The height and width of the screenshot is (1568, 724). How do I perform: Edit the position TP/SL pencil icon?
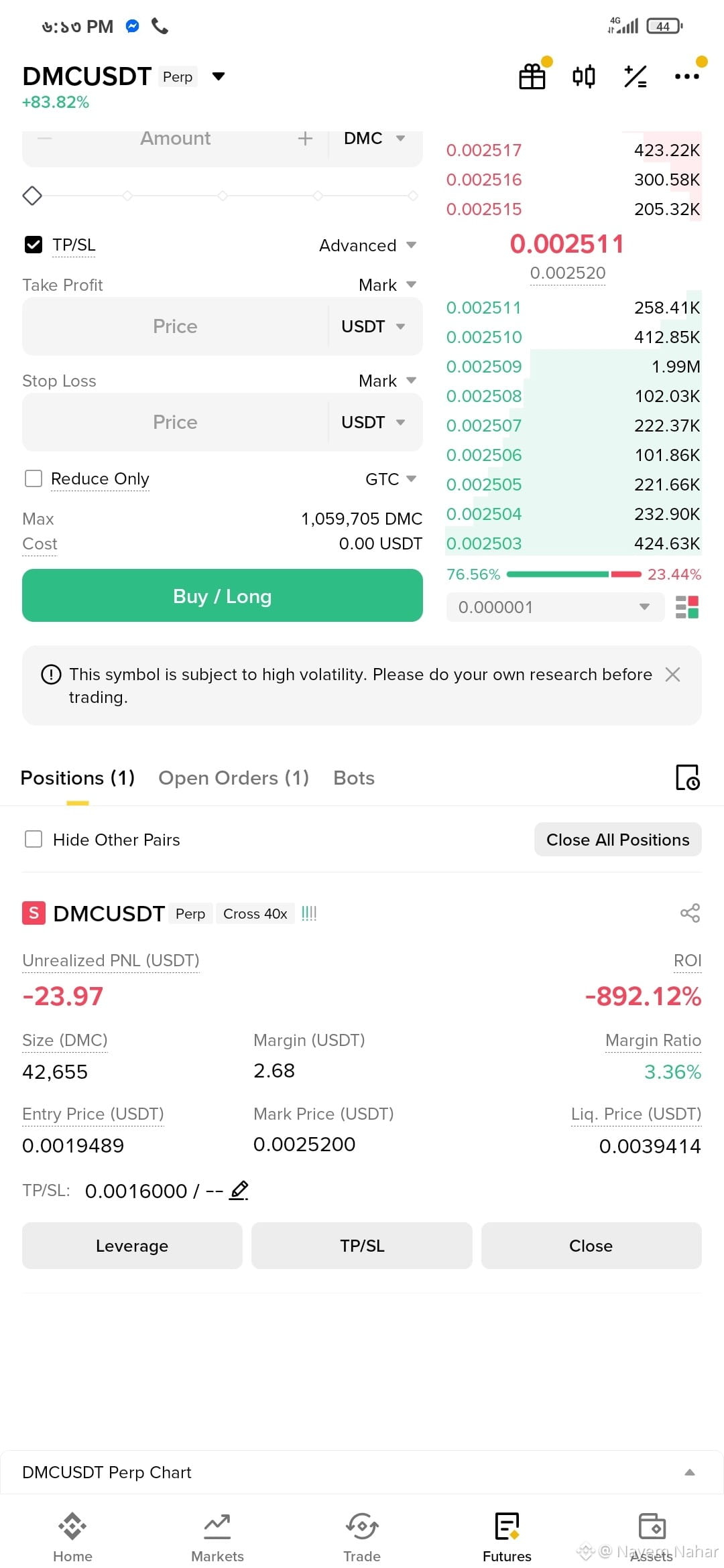[x=239, y=1191]
